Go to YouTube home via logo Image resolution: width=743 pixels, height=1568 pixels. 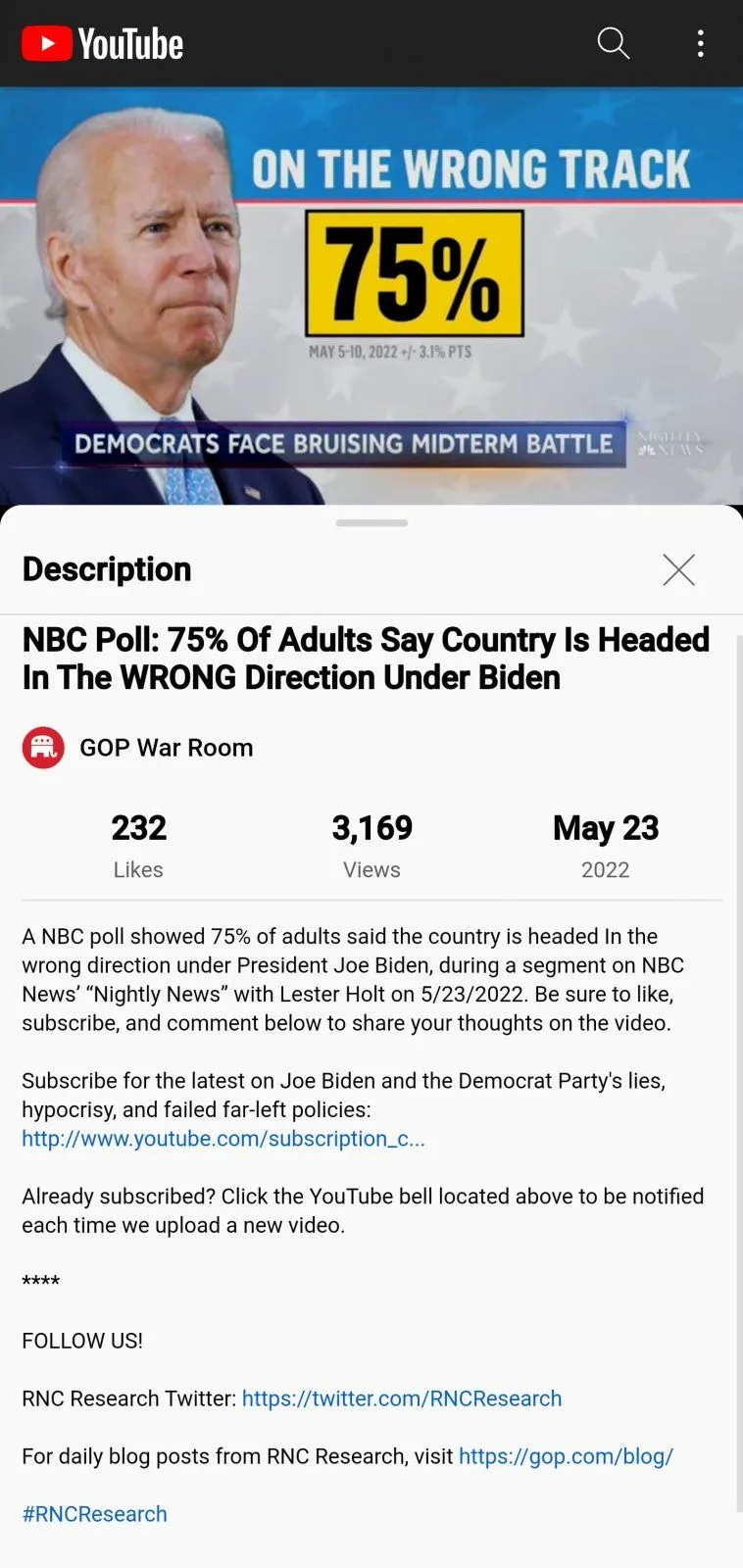tap(103, 43)
